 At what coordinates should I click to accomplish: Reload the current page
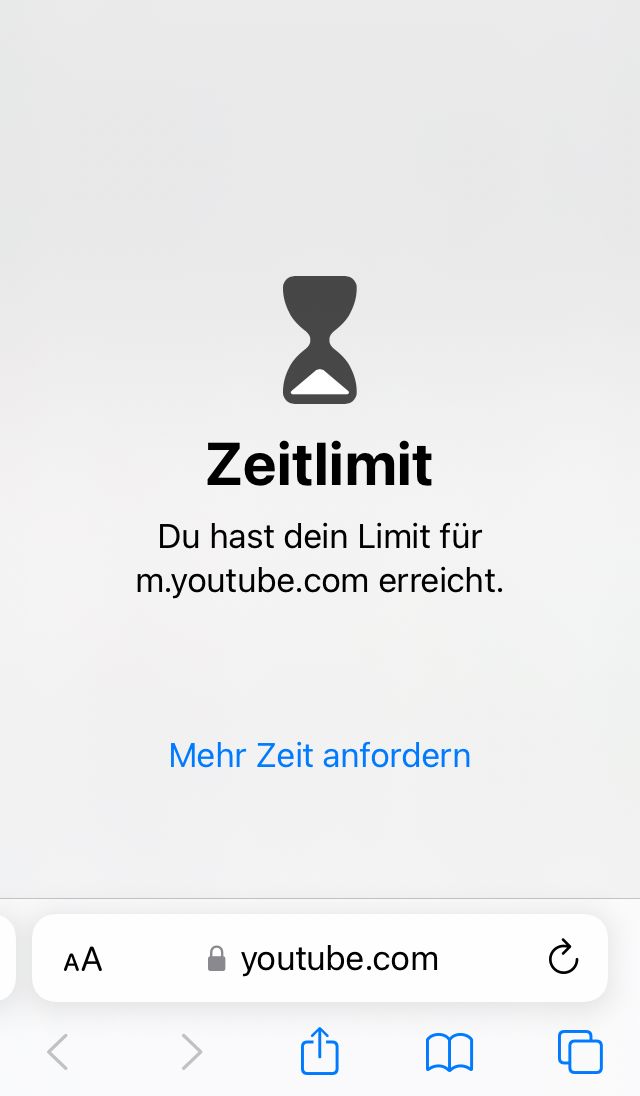tap(563, 958)
